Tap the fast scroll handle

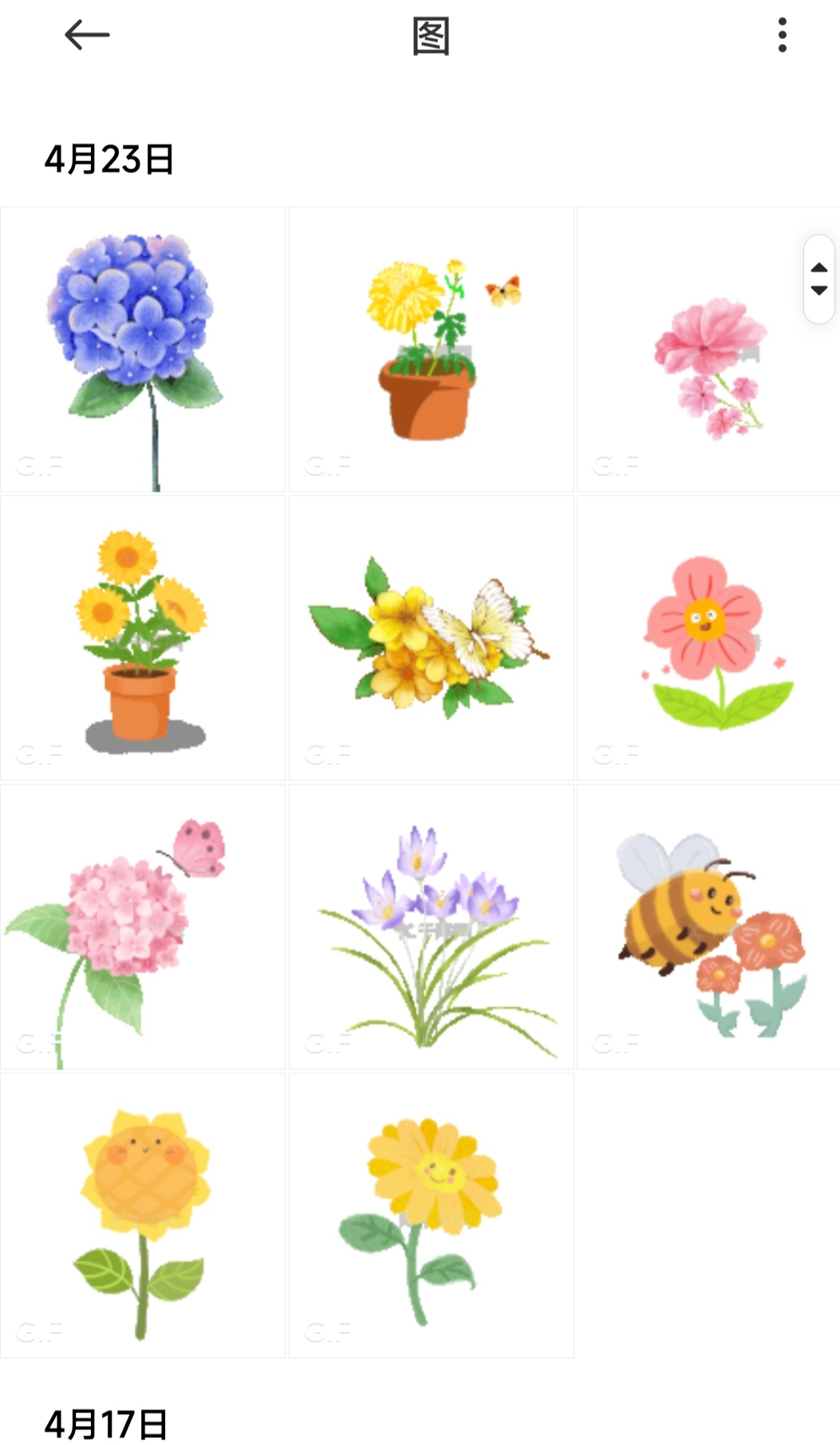click(x=818, y=278)
